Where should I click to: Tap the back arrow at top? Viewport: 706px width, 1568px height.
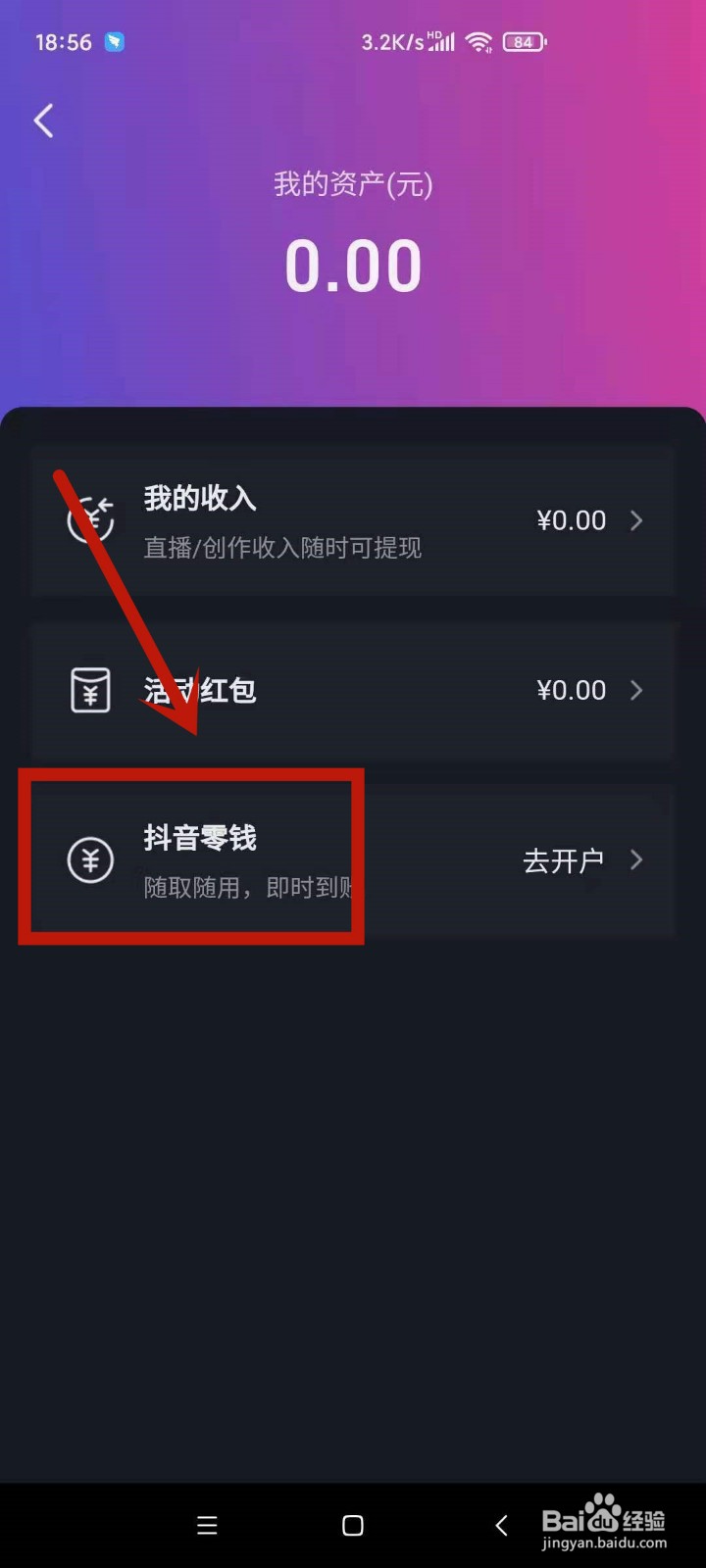pos(44,122)
